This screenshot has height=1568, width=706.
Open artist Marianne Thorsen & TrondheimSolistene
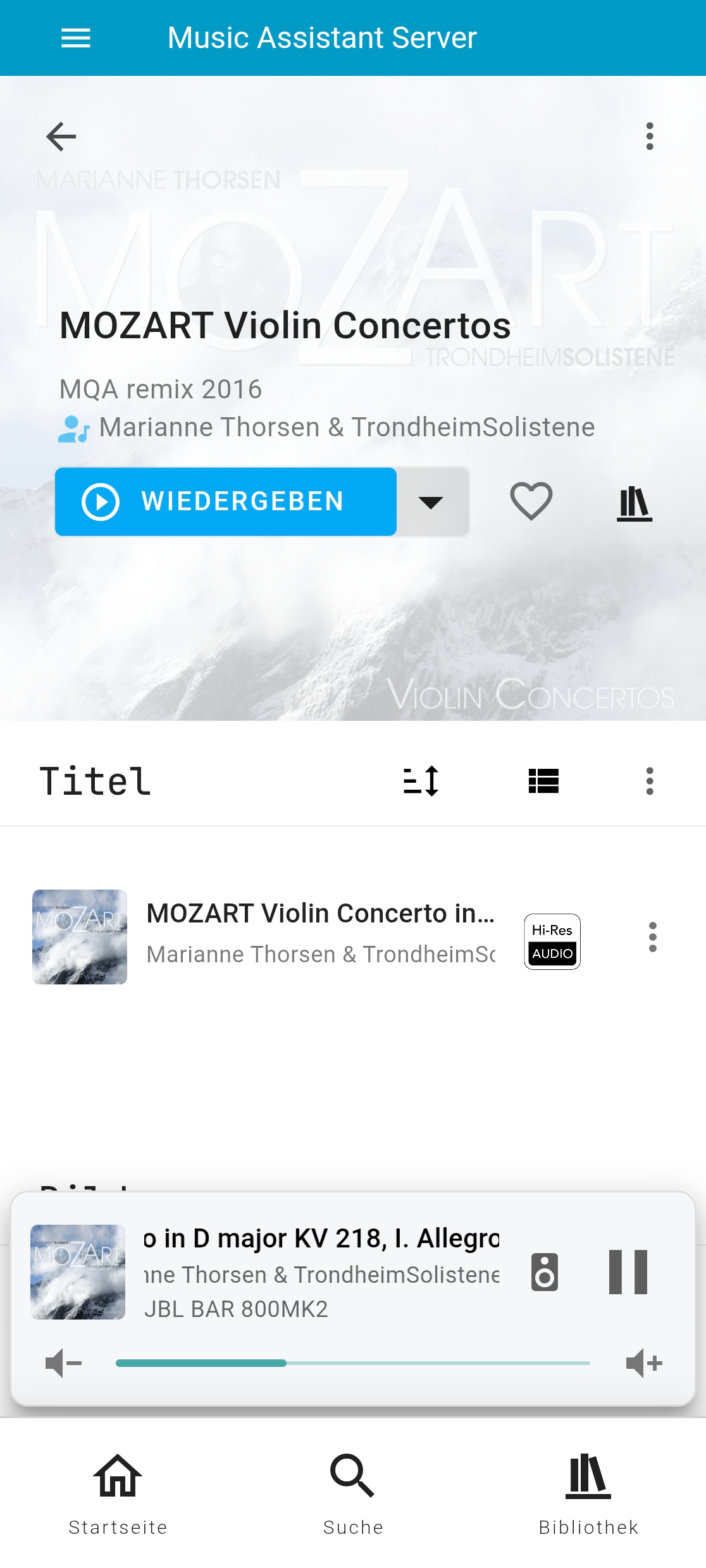[346, 427]
